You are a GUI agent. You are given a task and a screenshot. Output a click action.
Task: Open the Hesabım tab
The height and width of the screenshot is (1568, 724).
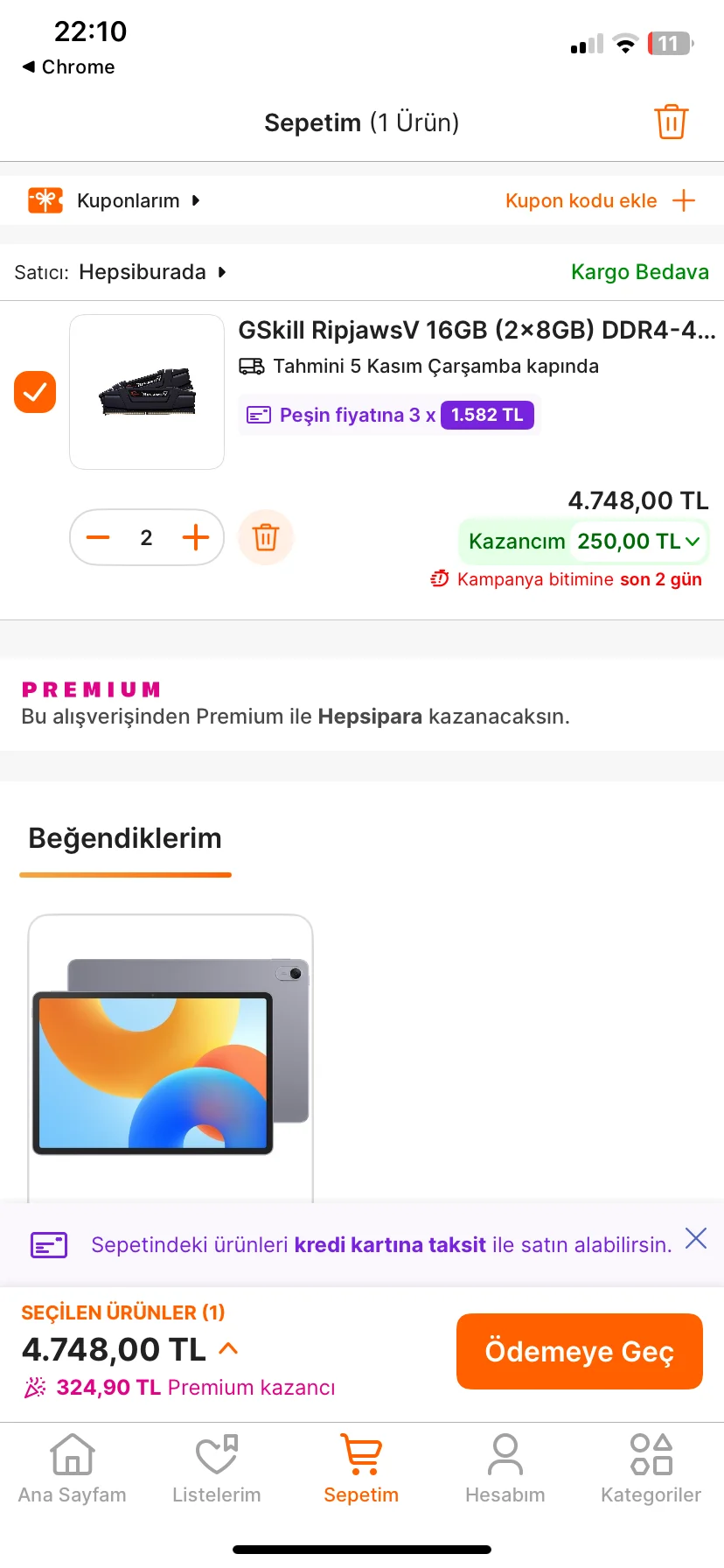point(505,1470)
